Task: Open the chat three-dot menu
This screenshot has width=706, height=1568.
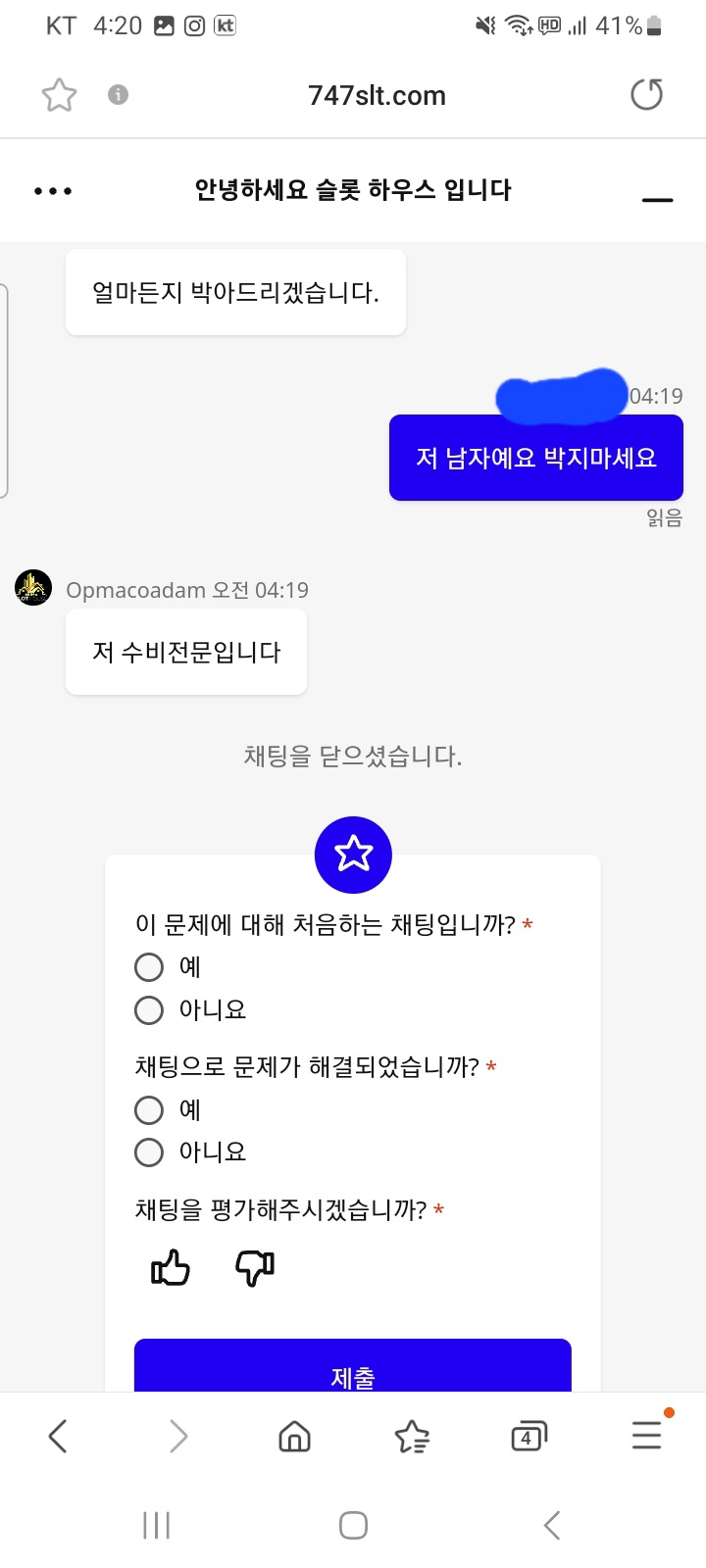Action: click(53, 191)
